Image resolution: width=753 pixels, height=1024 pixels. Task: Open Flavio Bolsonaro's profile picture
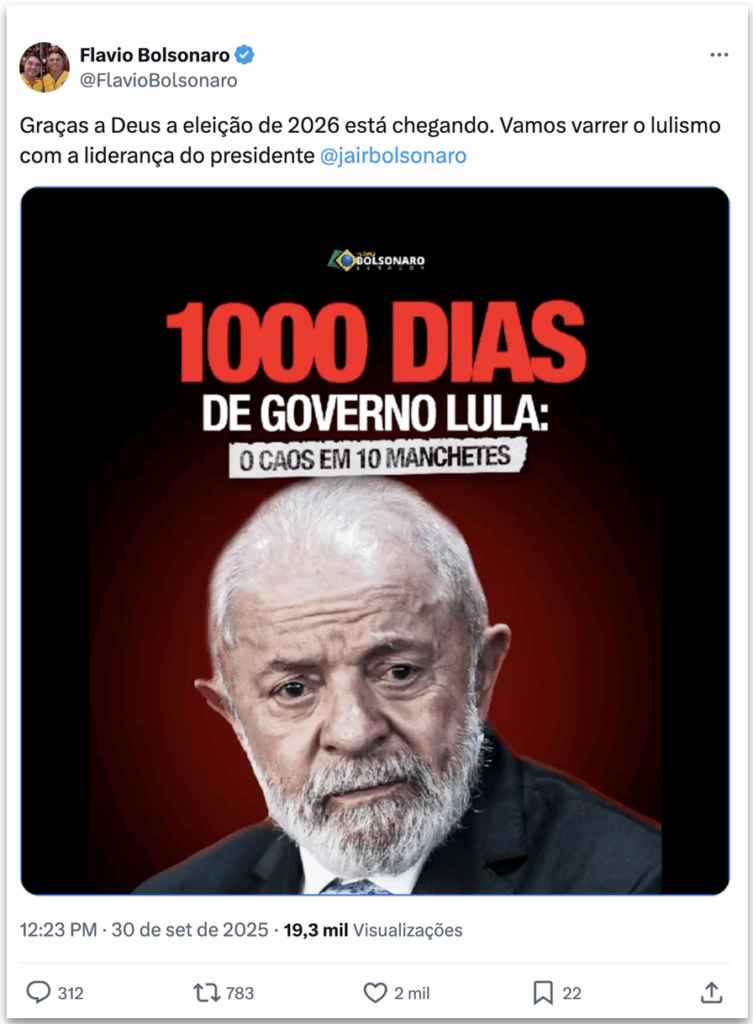click(44, 68)
